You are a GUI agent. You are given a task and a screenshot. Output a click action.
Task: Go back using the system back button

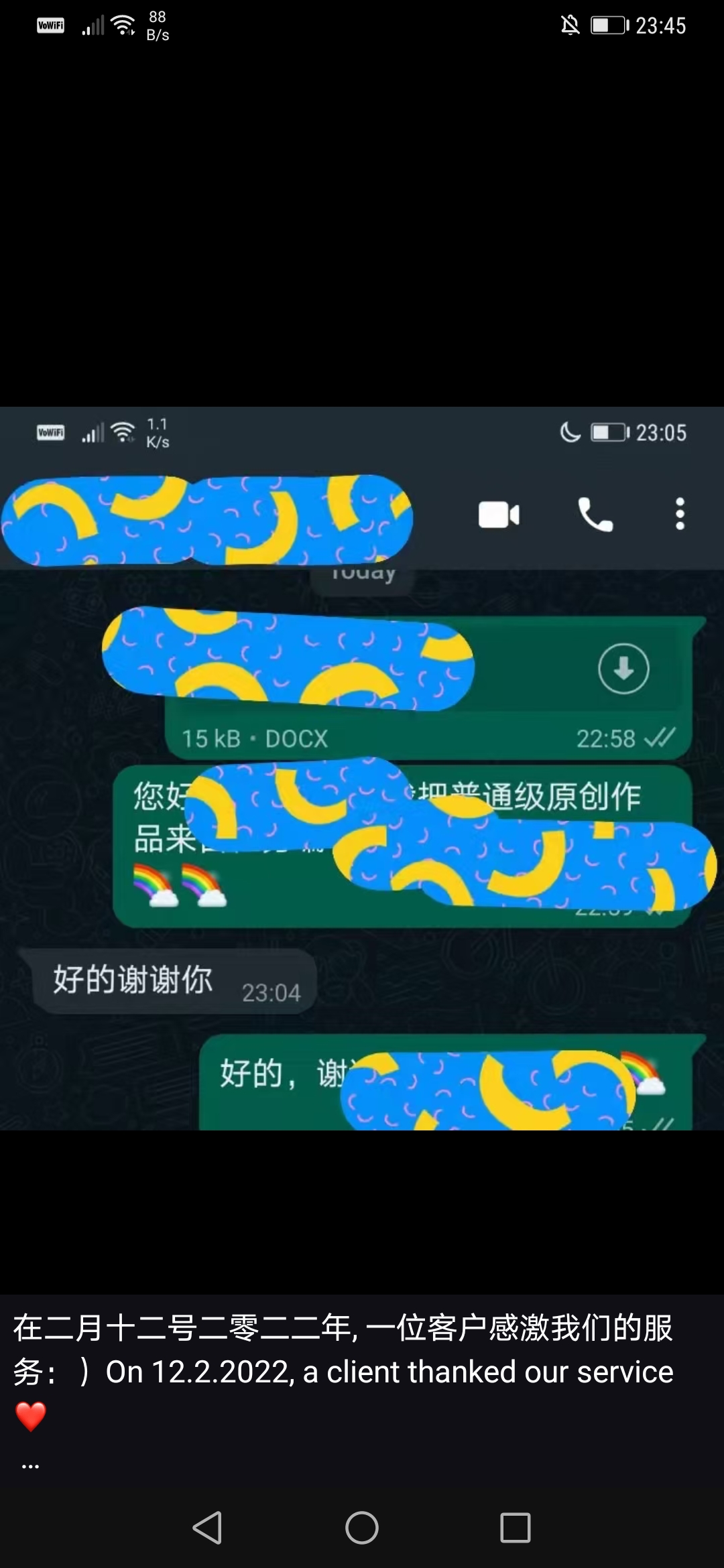click(207, 1528)
